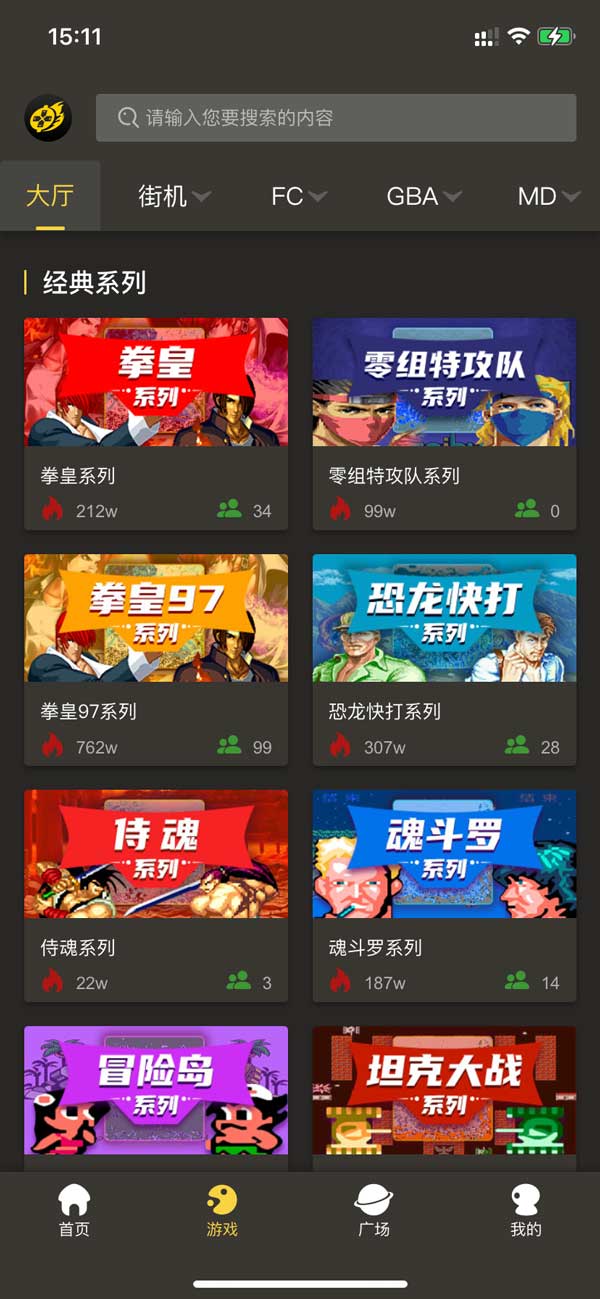Screen dimensions: 600x1299
Task: Tap the search box to enter content
Action: tap(336, 118)
